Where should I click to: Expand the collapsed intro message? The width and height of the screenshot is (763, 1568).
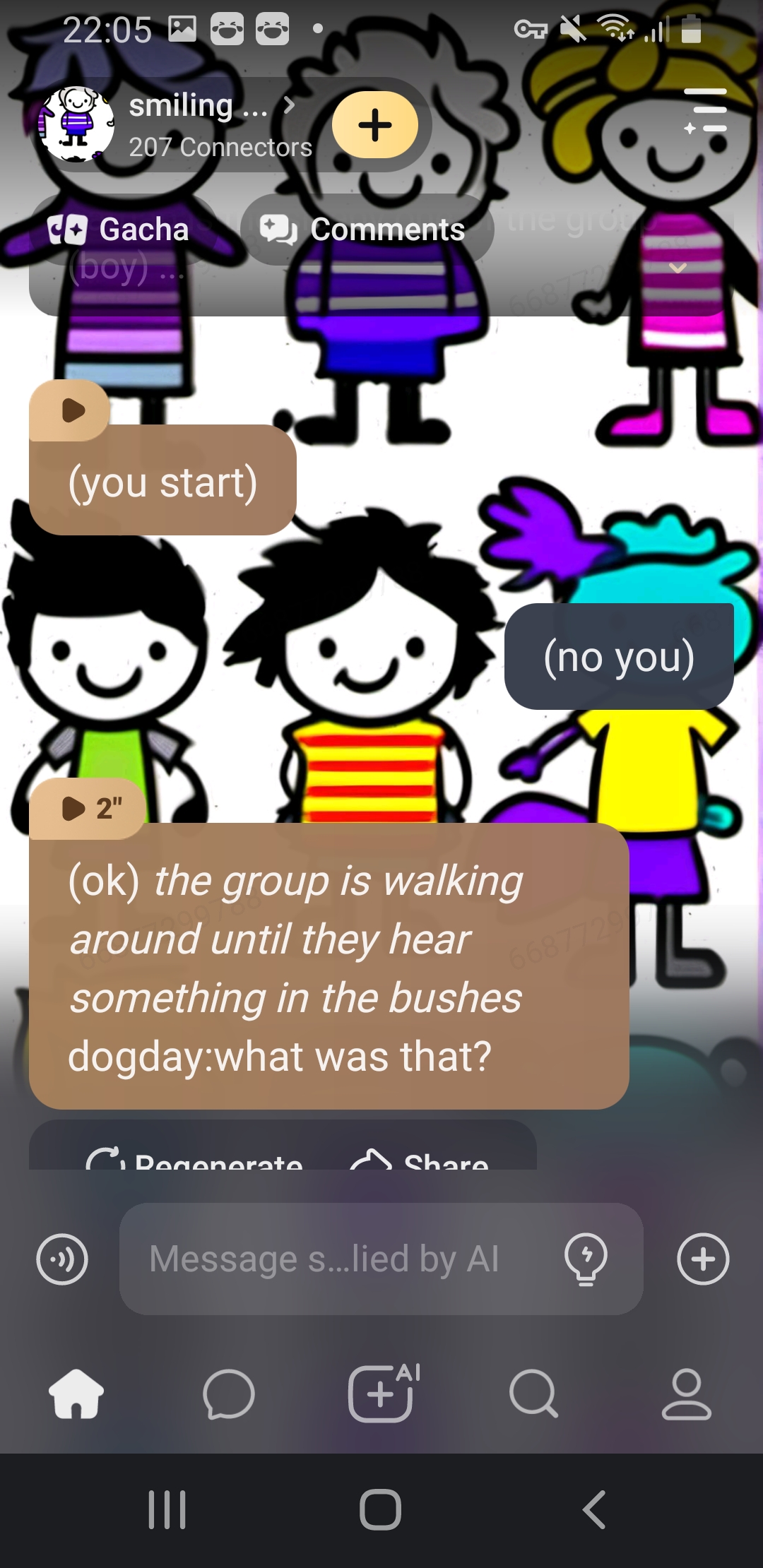click(678, 268)
